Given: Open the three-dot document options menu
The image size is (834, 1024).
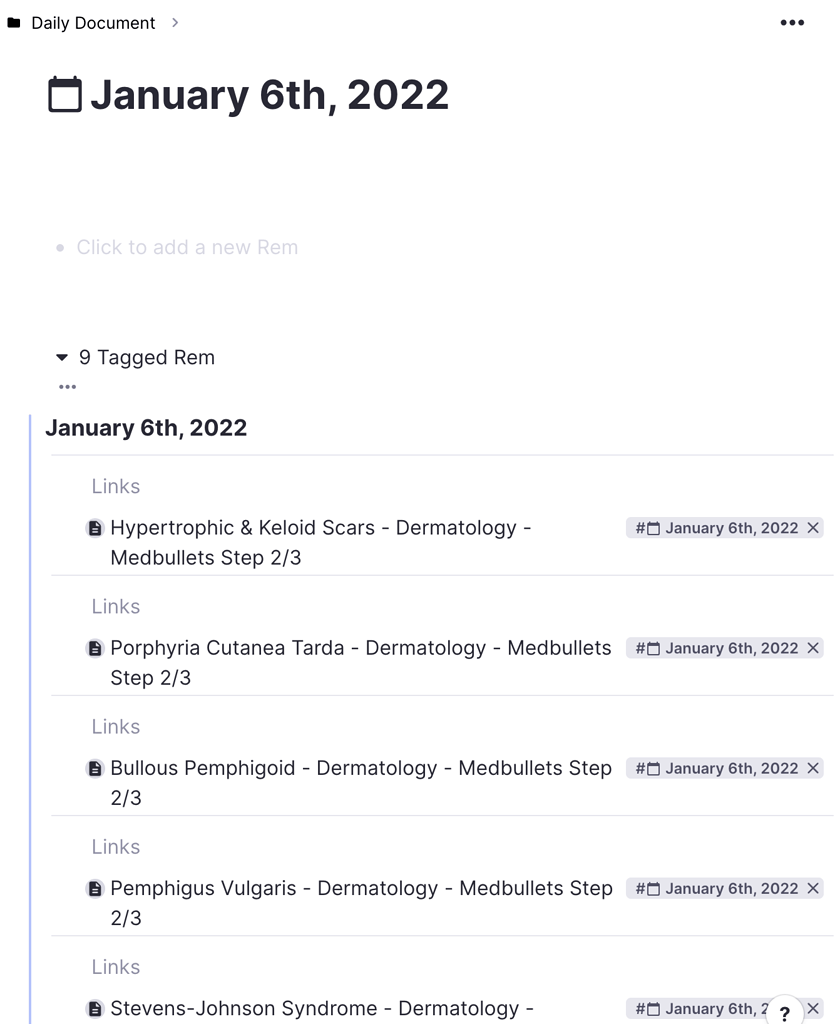Looking at the screenshot, I should point(792,22).
